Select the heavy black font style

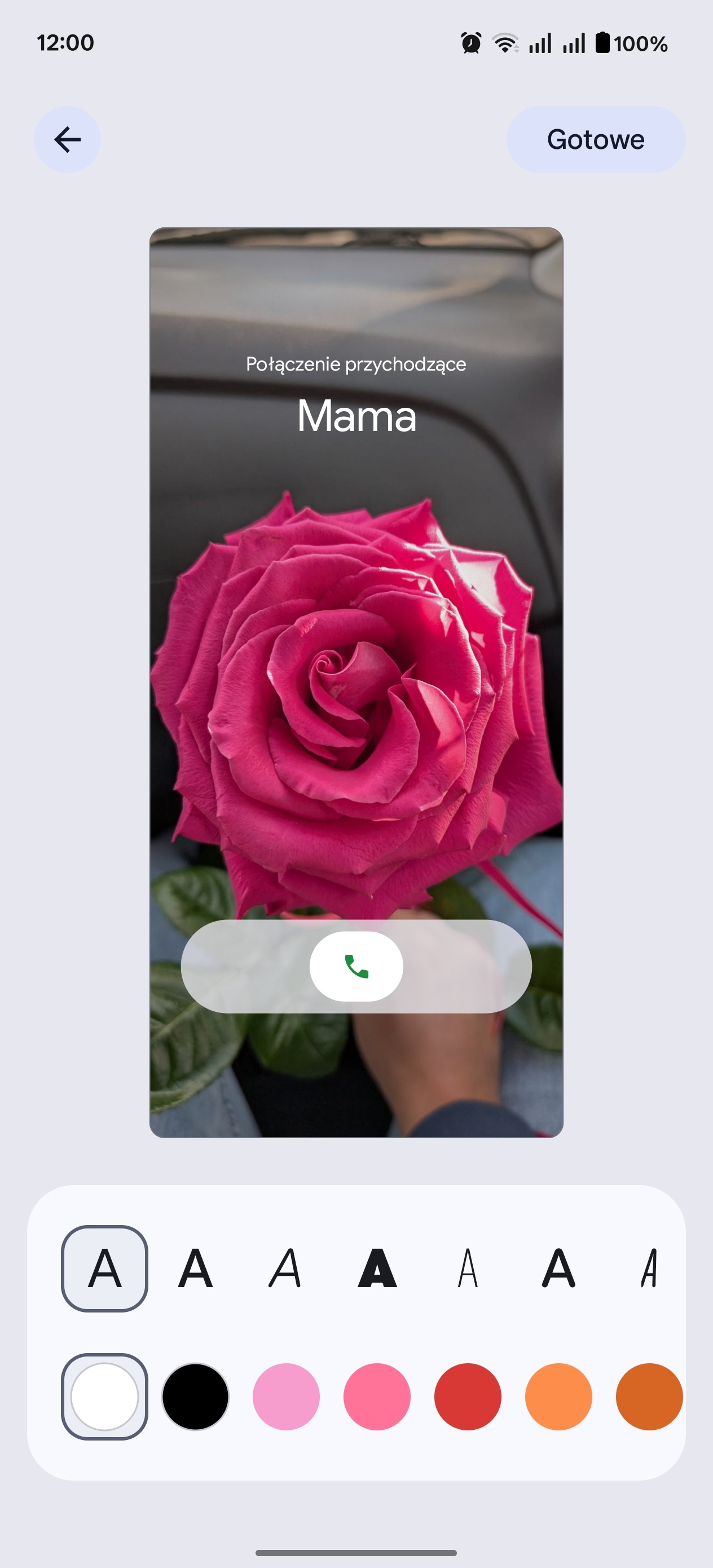click(377, 1269)
